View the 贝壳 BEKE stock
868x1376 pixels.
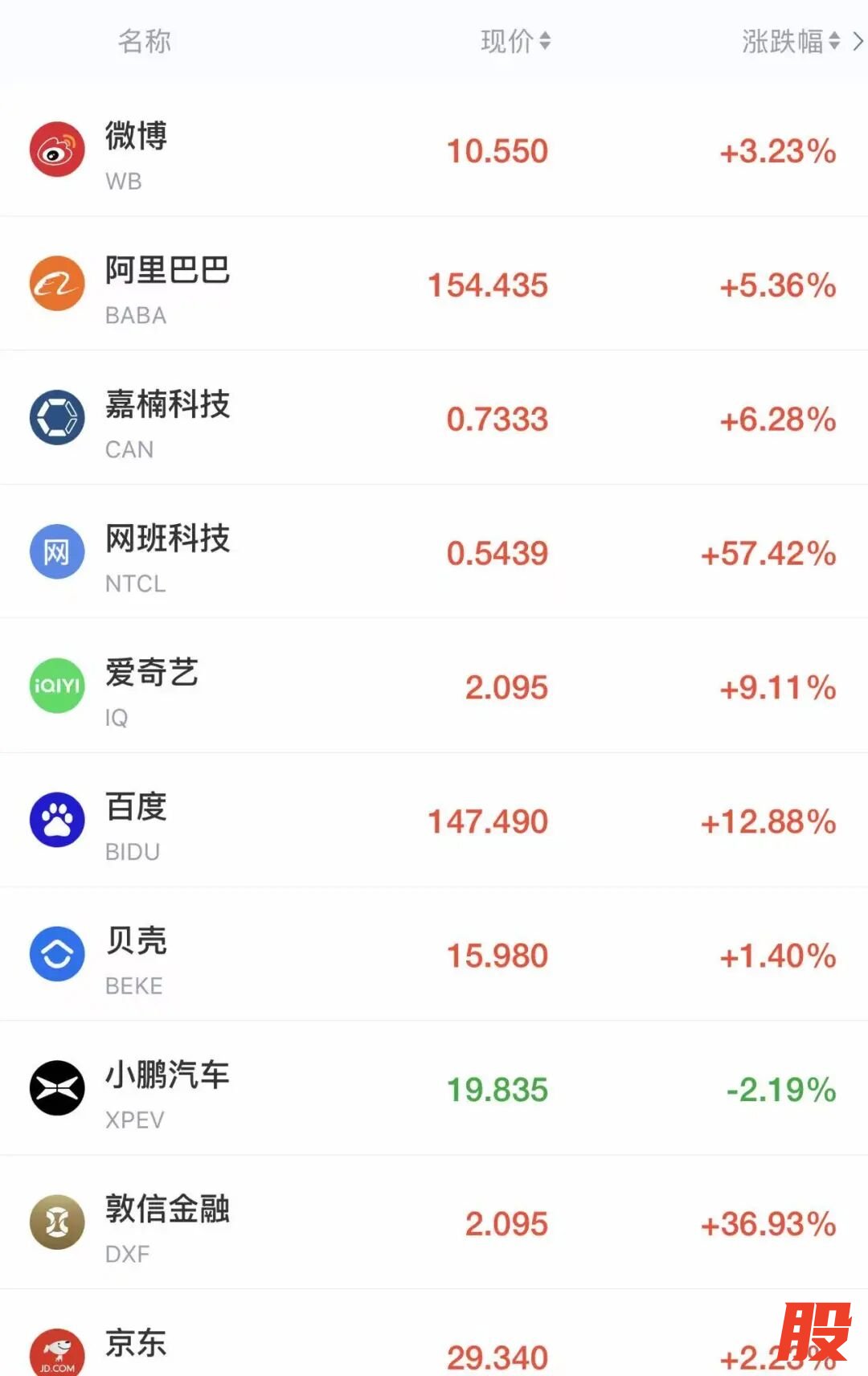434,956
